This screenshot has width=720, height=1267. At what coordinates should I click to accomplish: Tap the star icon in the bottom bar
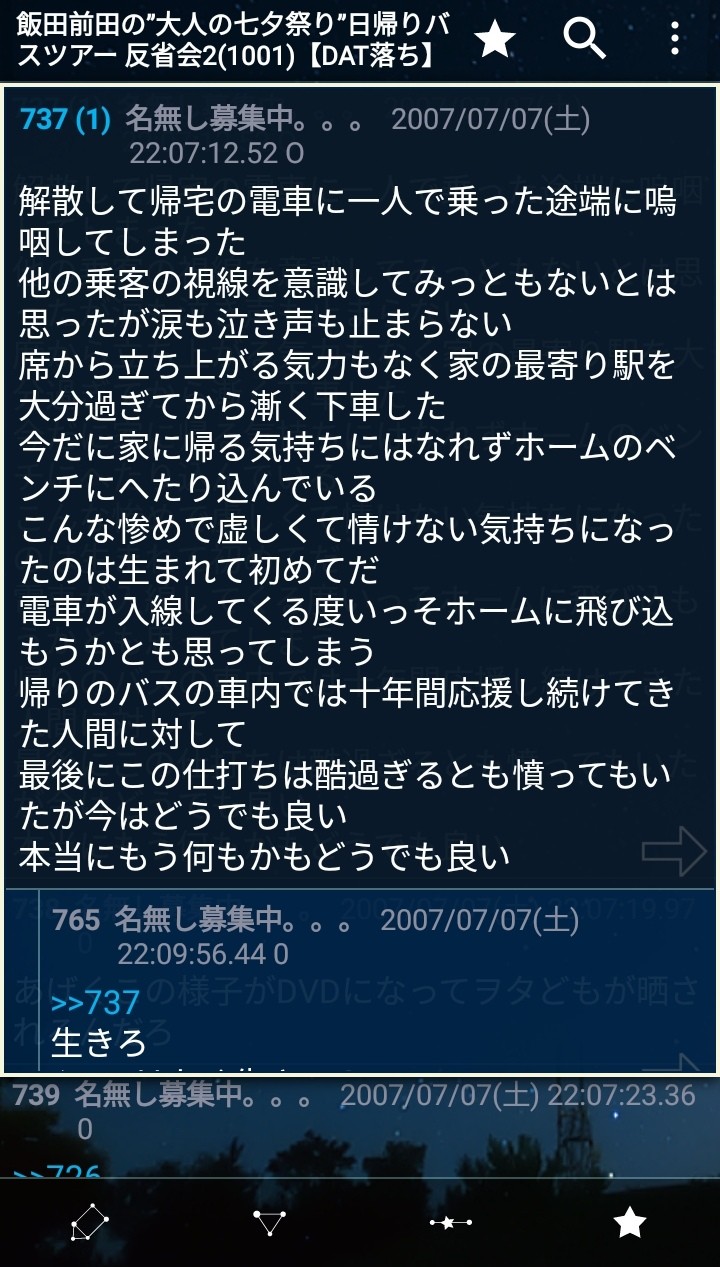pyautogui.click(x=629, y=1222)
